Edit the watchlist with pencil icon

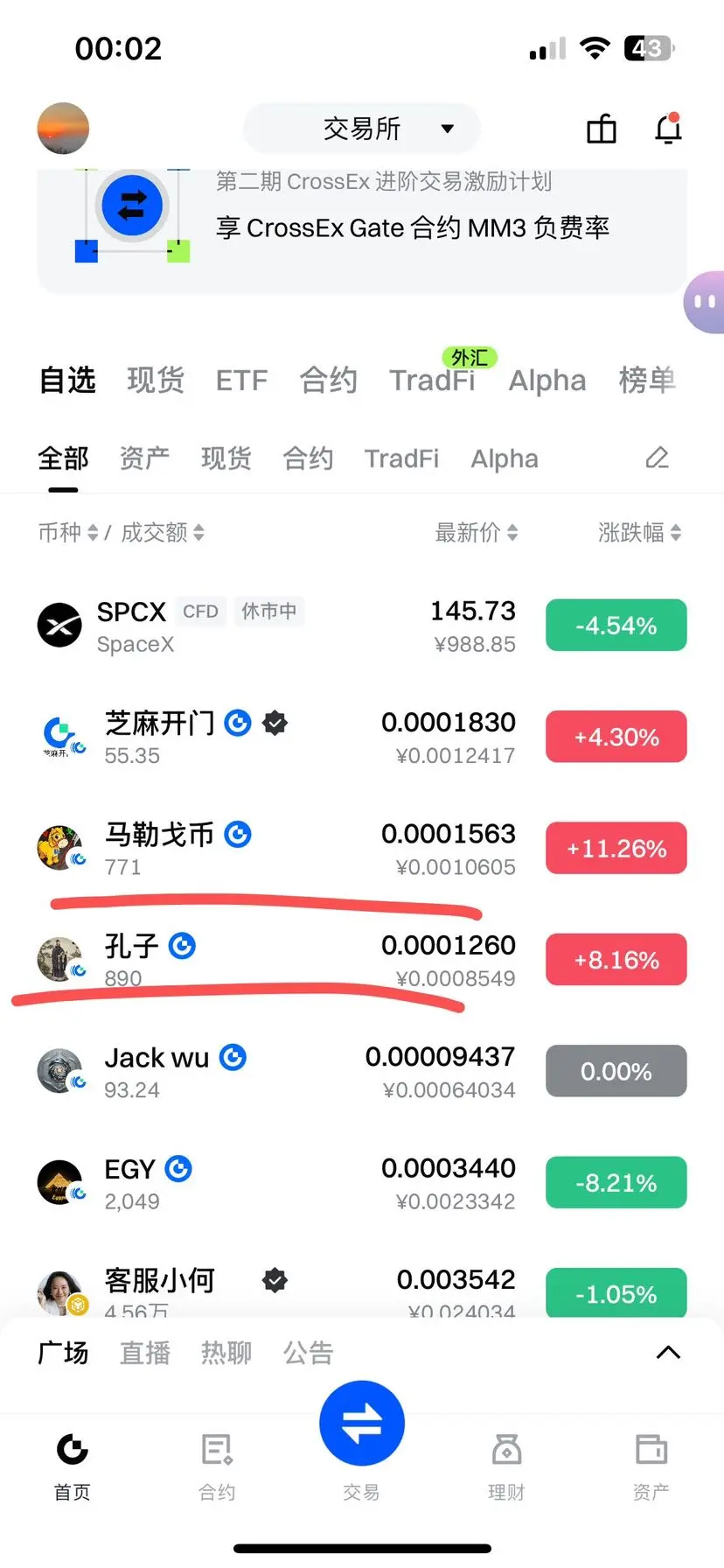[657, 458]
